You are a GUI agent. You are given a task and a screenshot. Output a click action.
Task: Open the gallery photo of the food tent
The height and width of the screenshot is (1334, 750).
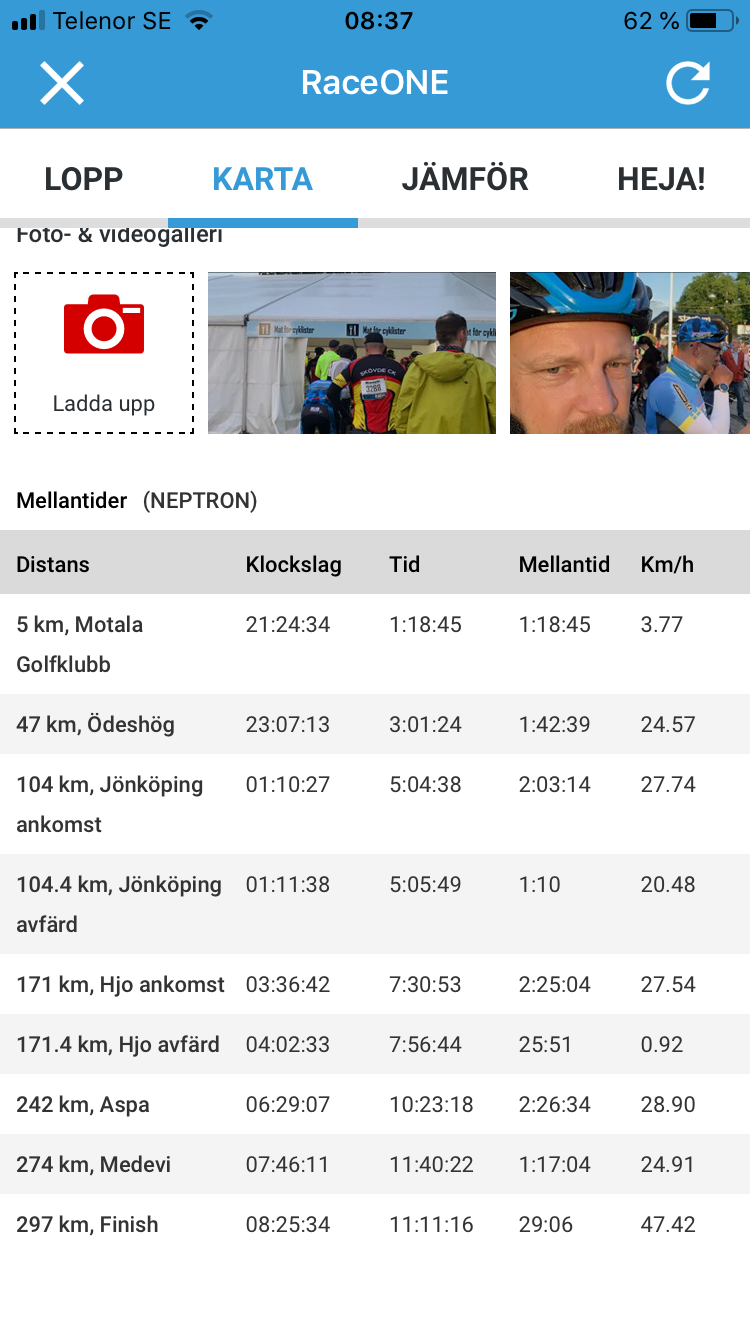[352, 353]
